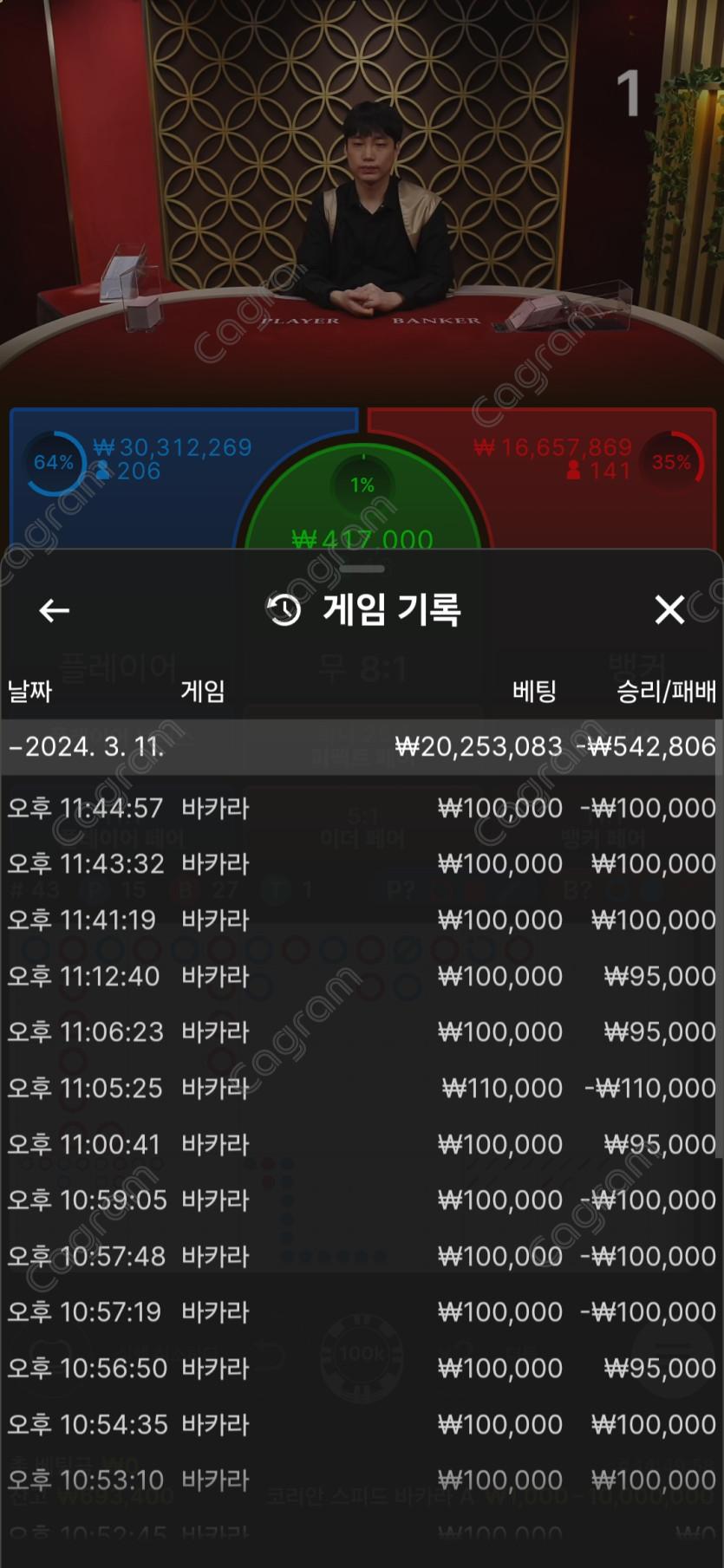The height and width of the screenshot is (1568, 724).
Task: Open the 오후 11:00:41 바카라 record
Action: (x=362, y=1144)
